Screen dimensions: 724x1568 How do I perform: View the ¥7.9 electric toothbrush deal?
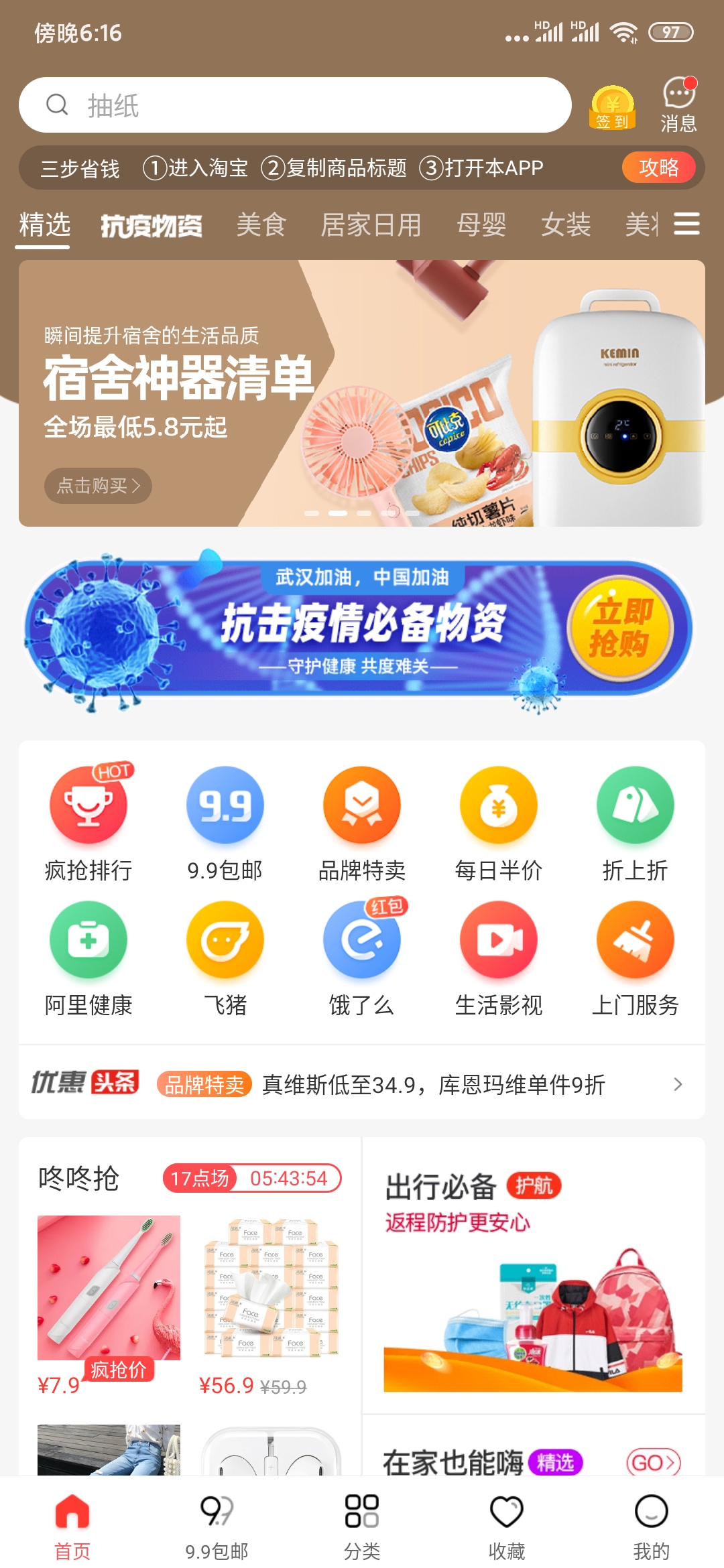(109, 1304)
